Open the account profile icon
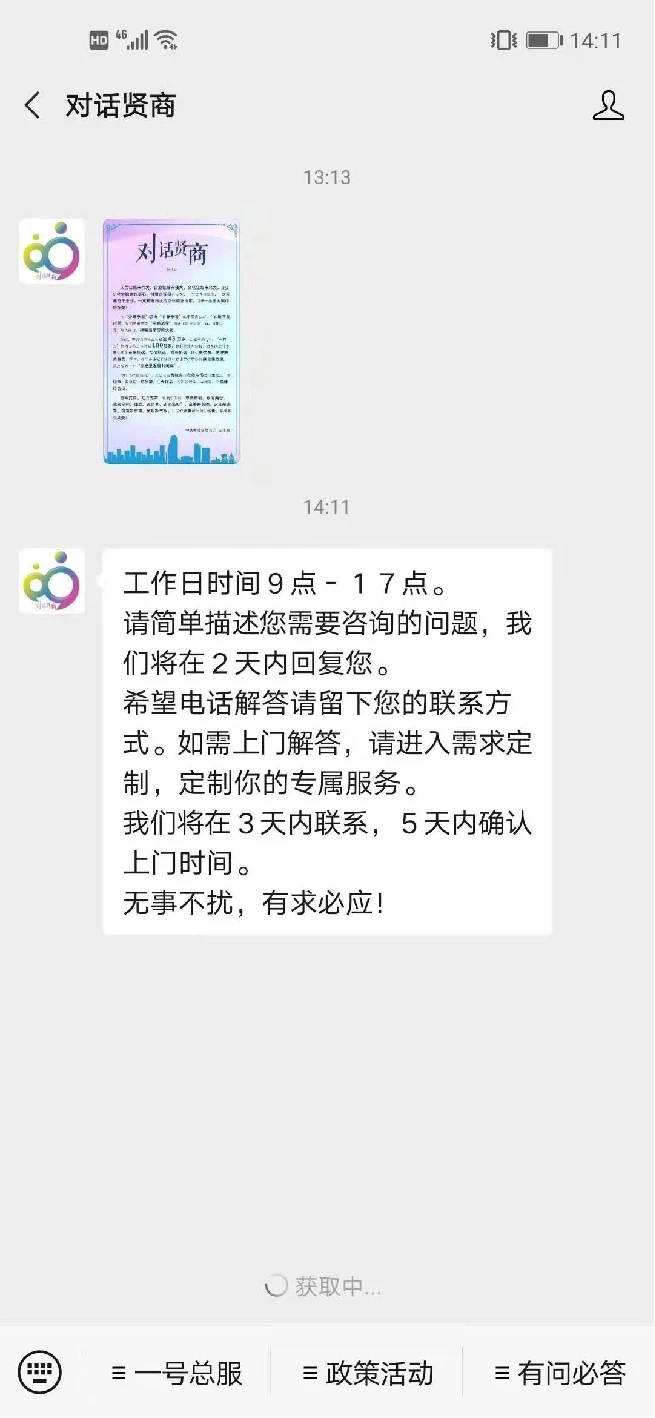The width and height of the screenshot is (655, 1418). point(608,105)
